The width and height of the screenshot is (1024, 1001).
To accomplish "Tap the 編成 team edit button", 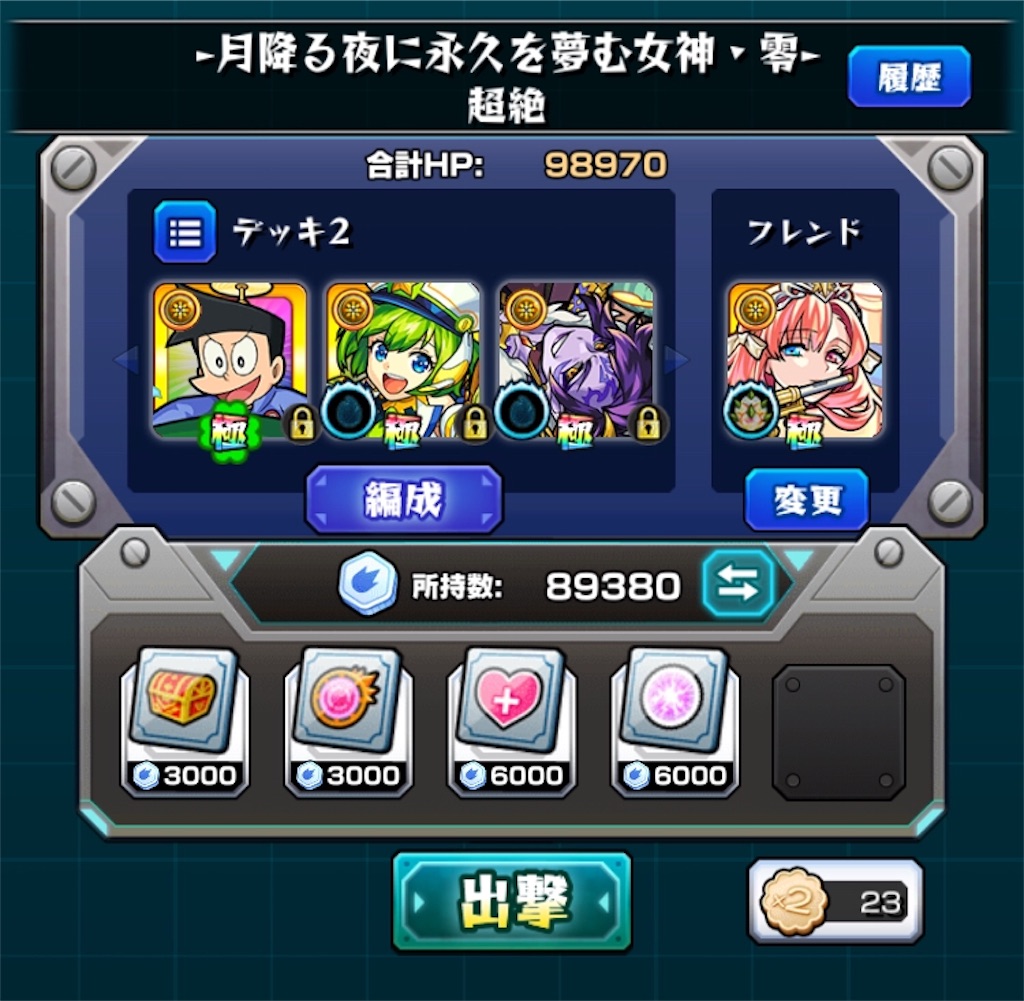I will coord(404,500).
